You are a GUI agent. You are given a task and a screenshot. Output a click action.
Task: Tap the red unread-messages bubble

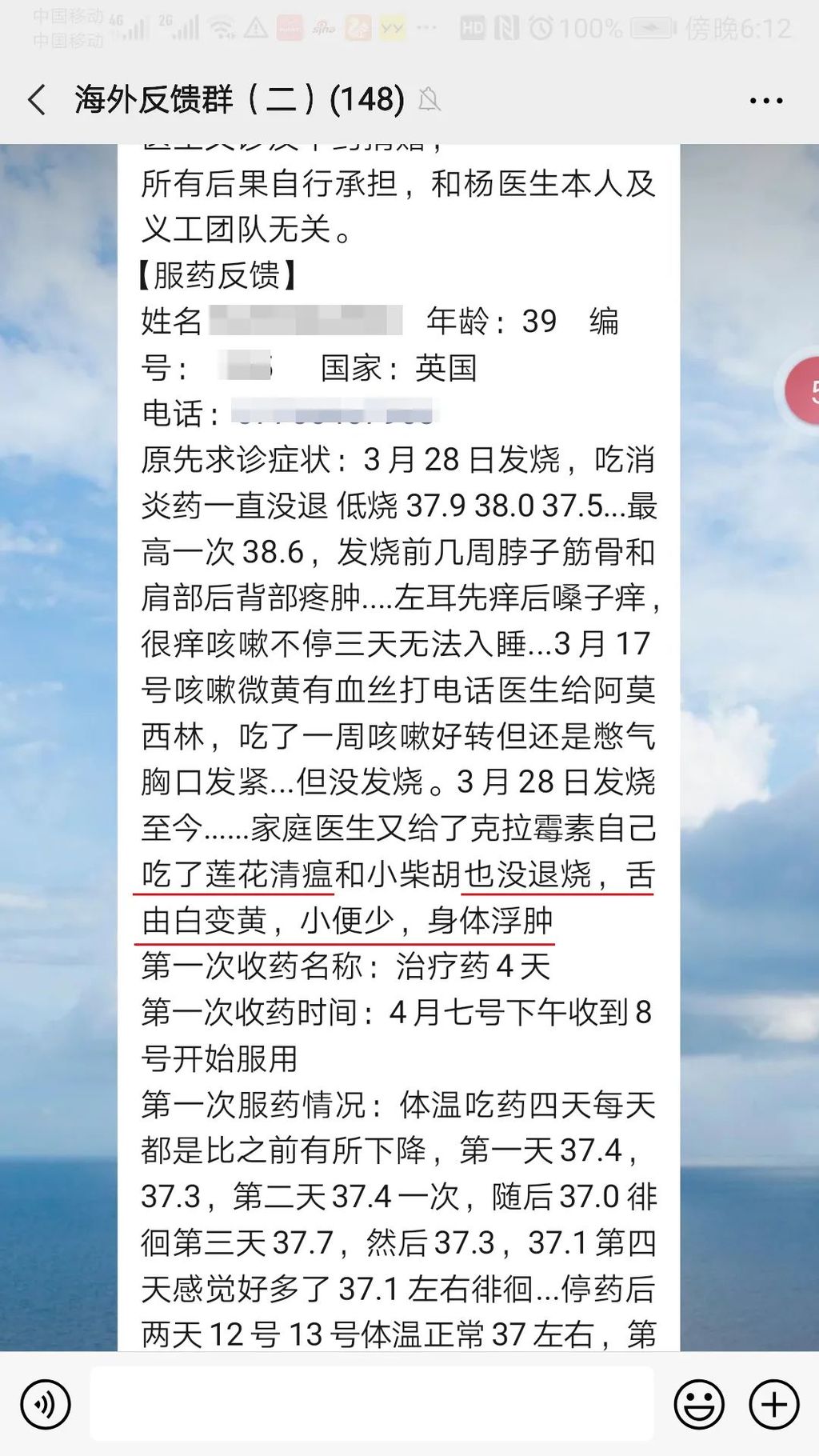tap(802, 391)
